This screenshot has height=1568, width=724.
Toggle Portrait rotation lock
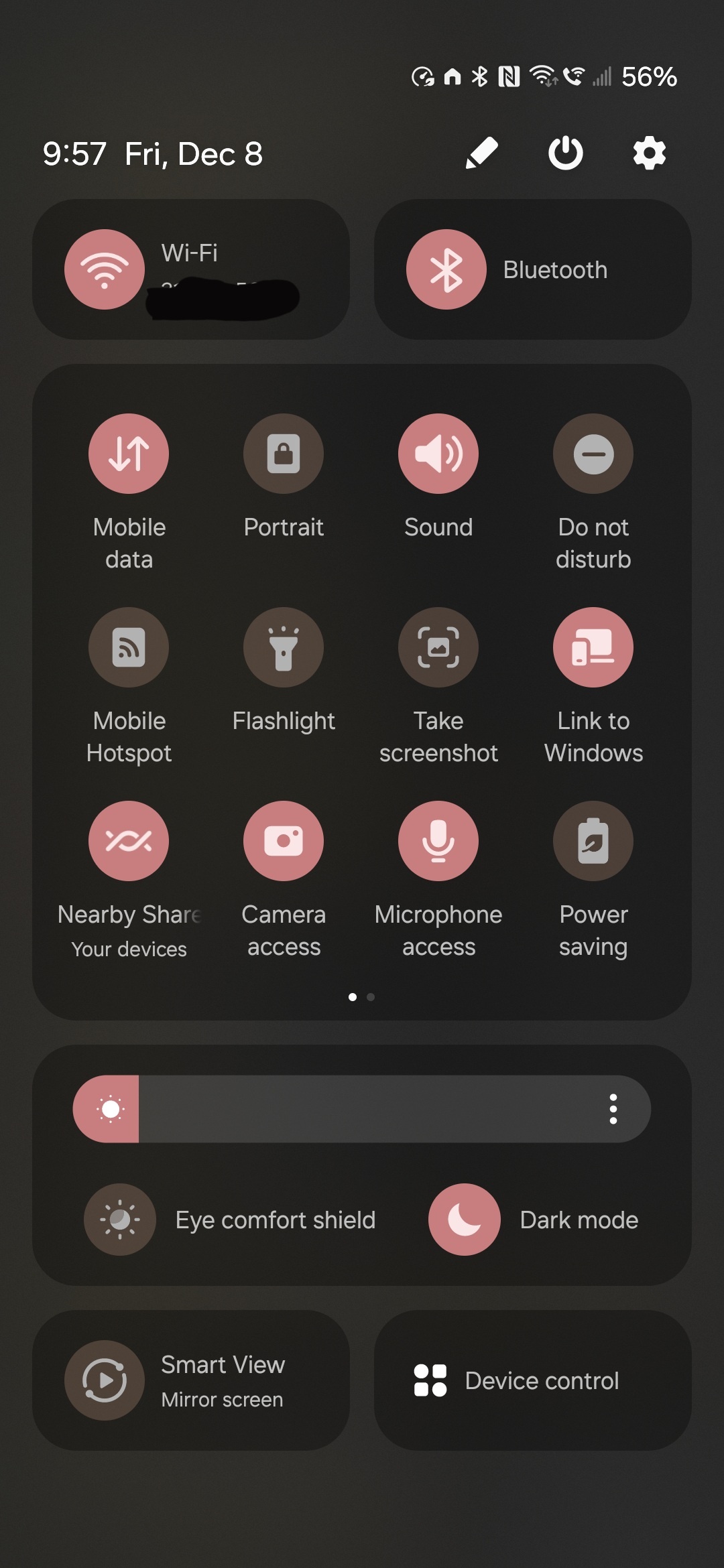tap(284, 454)
